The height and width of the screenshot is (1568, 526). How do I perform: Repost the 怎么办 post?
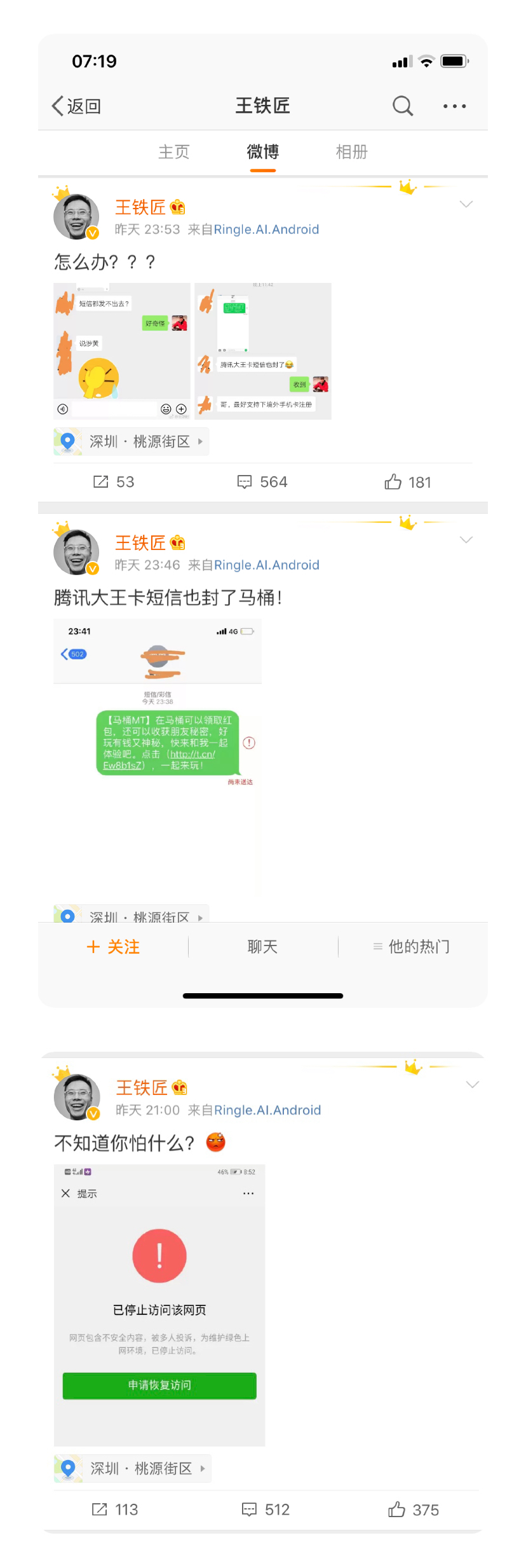(114, 482)
